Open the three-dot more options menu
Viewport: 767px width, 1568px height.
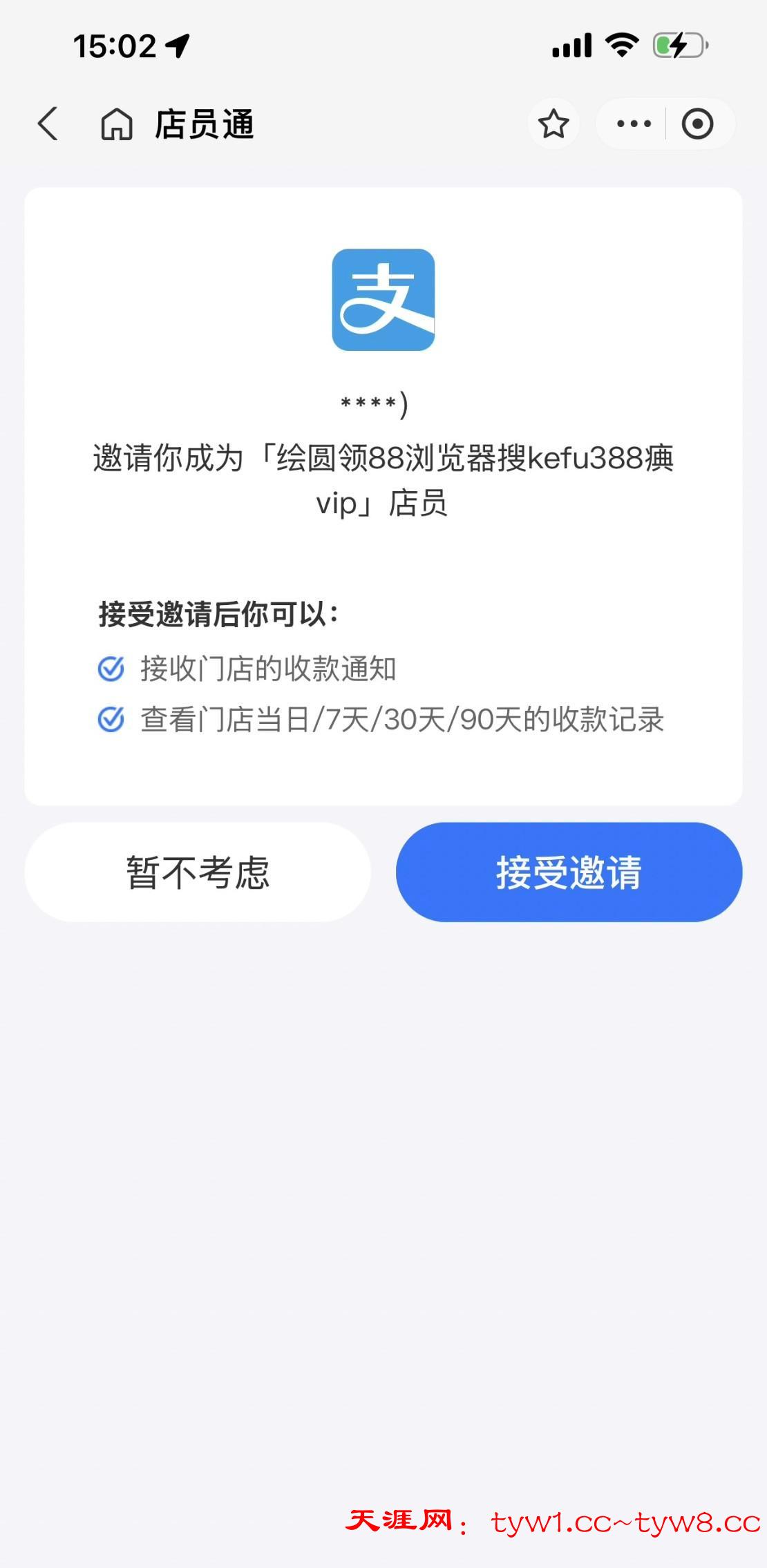634,124
